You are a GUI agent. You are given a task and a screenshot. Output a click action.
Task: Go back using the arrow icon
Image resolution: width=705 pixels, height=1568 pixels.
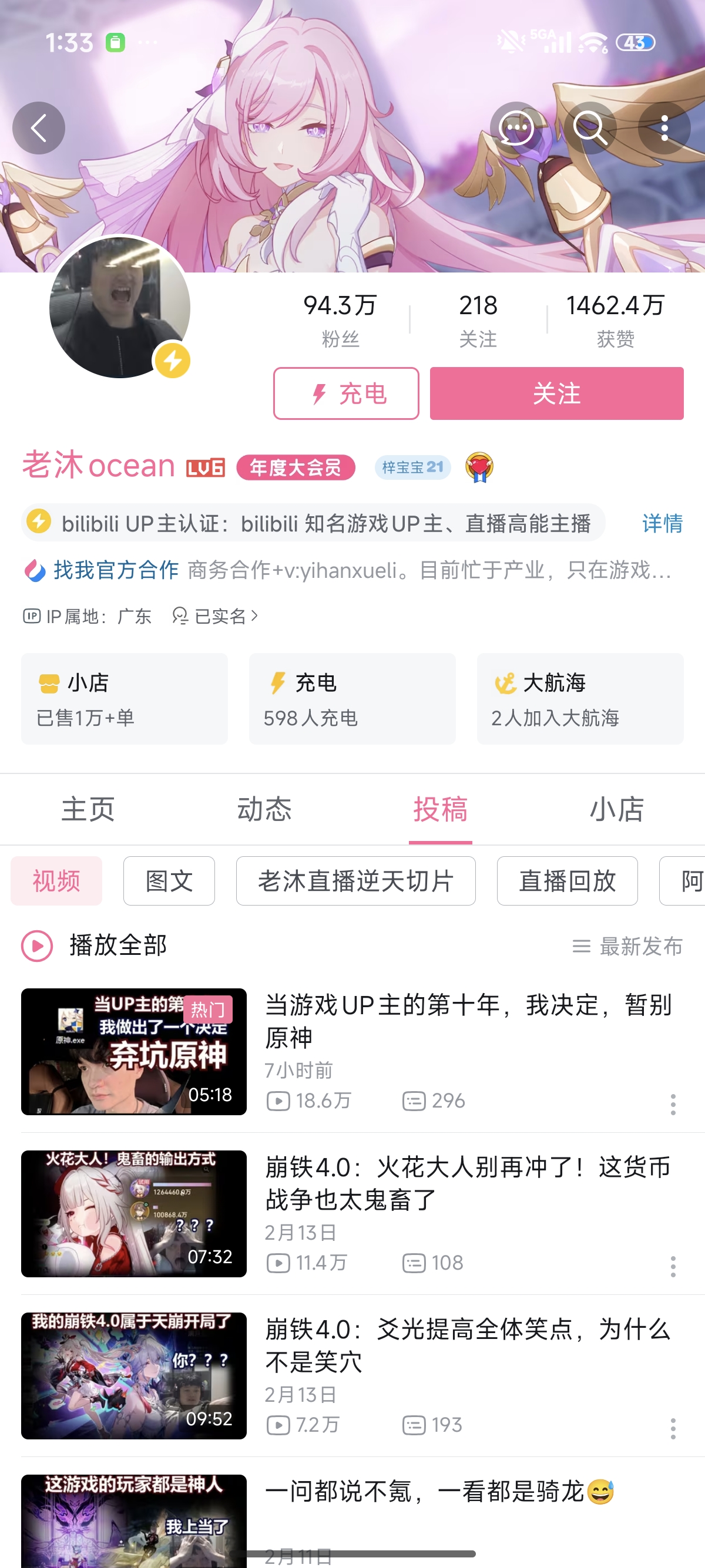point(38,128)
